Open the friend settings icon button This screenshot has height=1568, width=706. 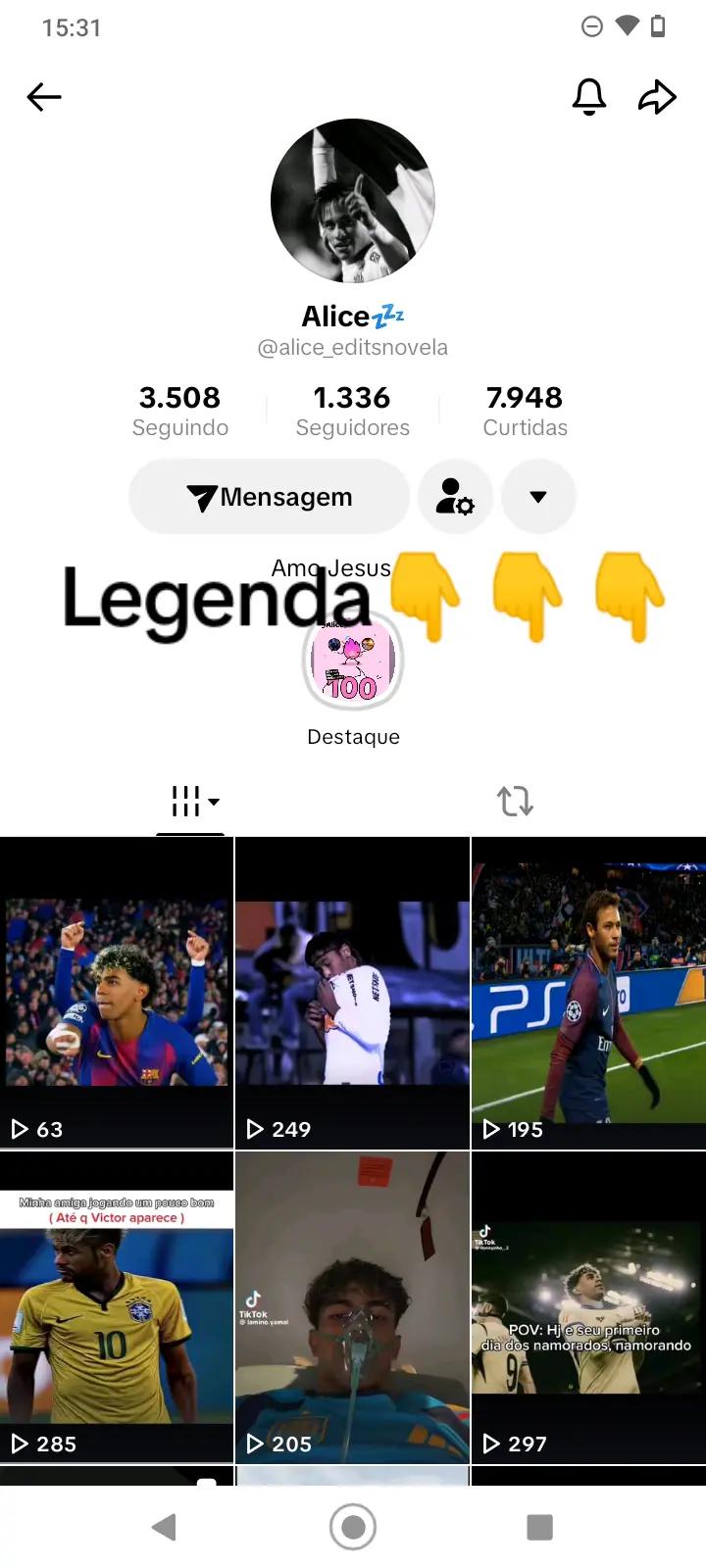[x=455, y=497]
